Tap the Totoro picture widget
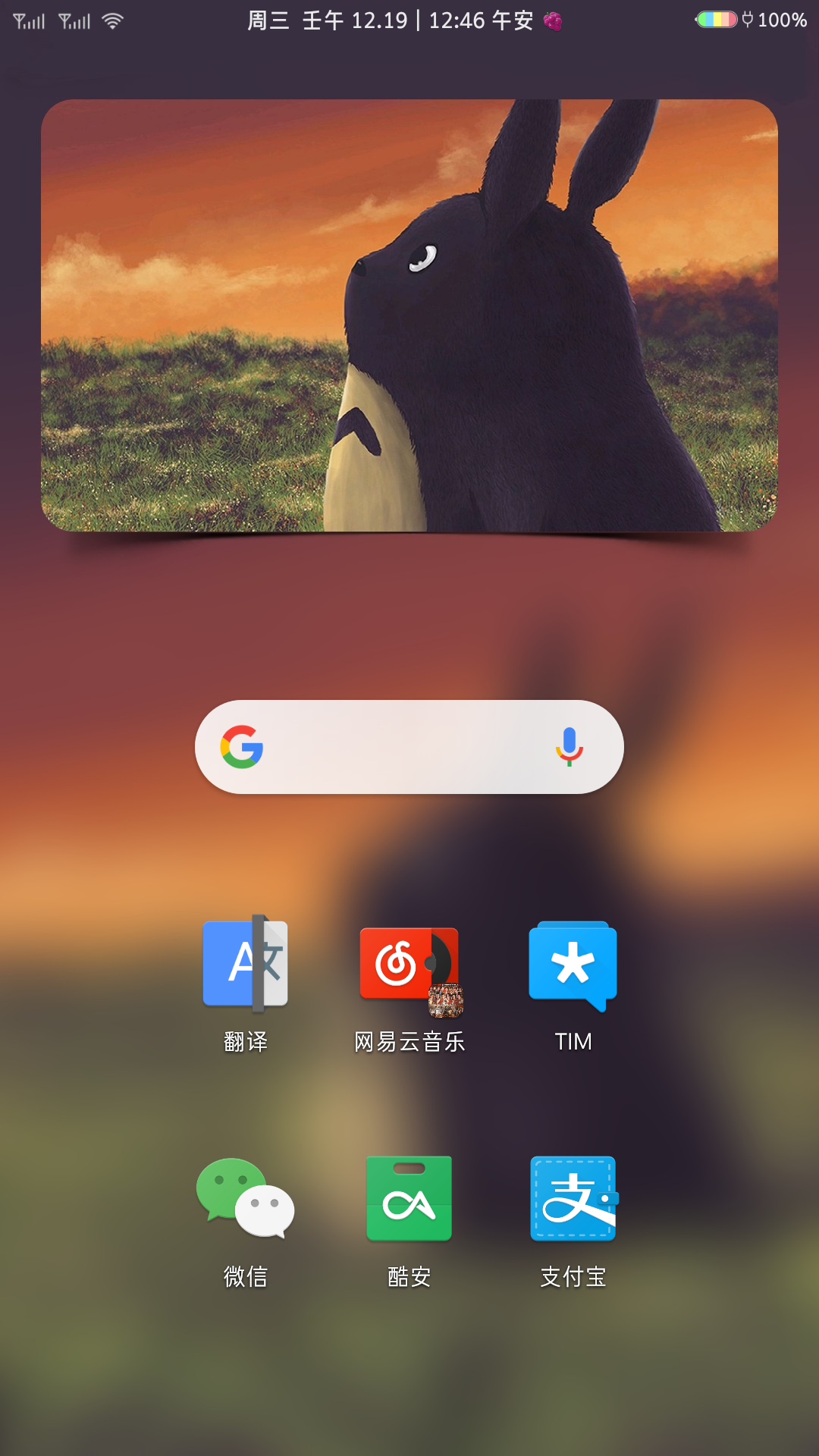 409,315
